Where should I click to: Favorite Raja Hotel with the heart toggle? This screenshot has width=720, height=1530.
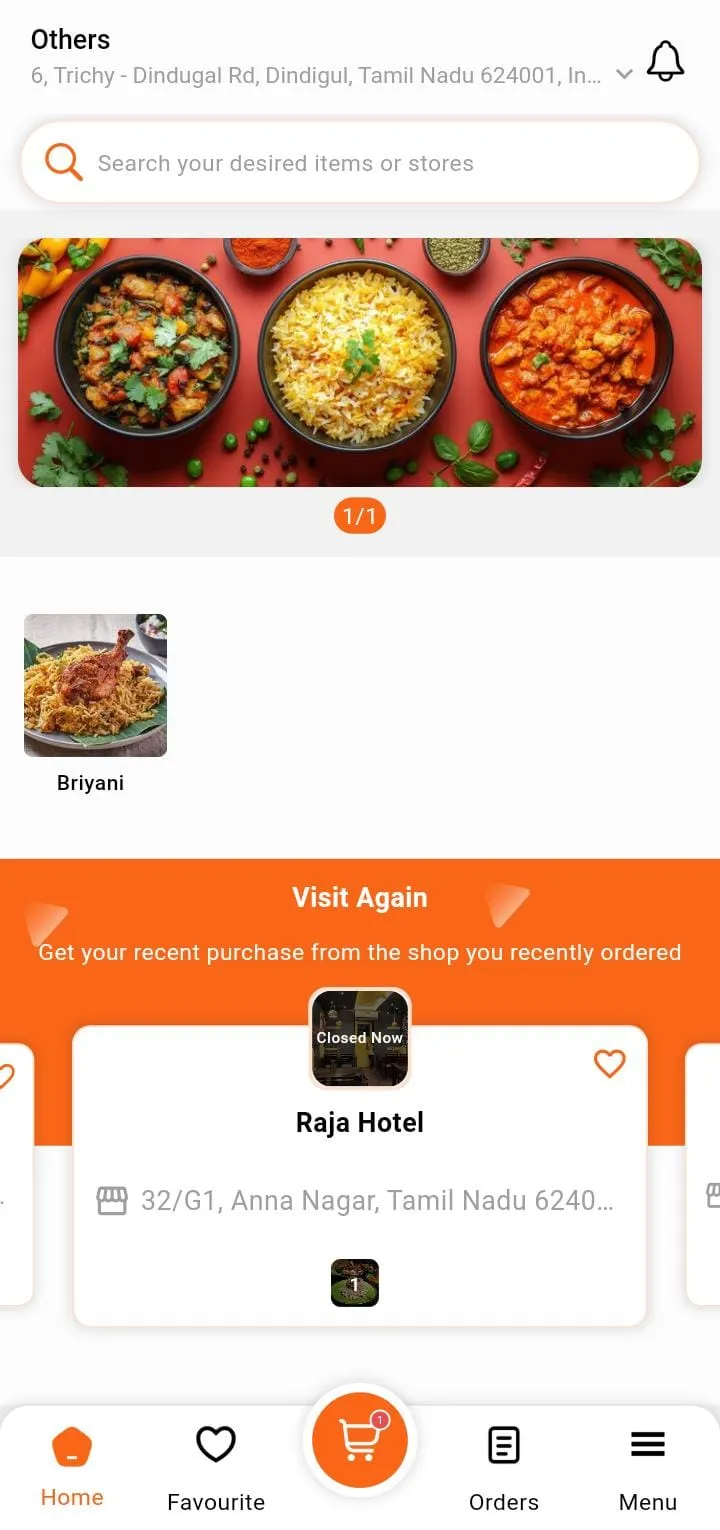pyautogui.click(x=610, y=1064)
